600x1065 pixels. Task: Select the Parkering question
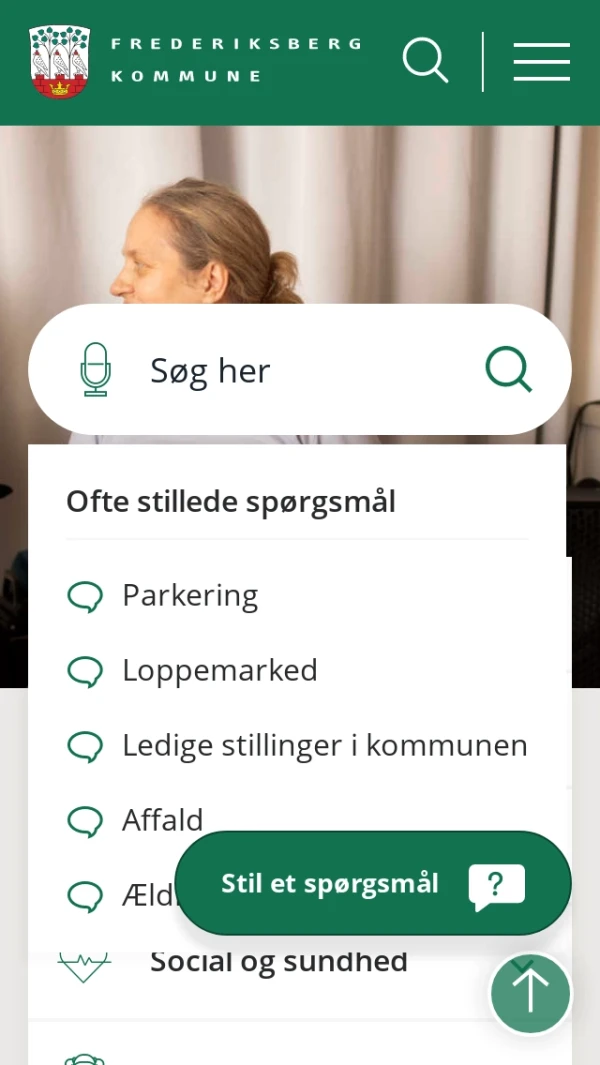tap(190, 596)
